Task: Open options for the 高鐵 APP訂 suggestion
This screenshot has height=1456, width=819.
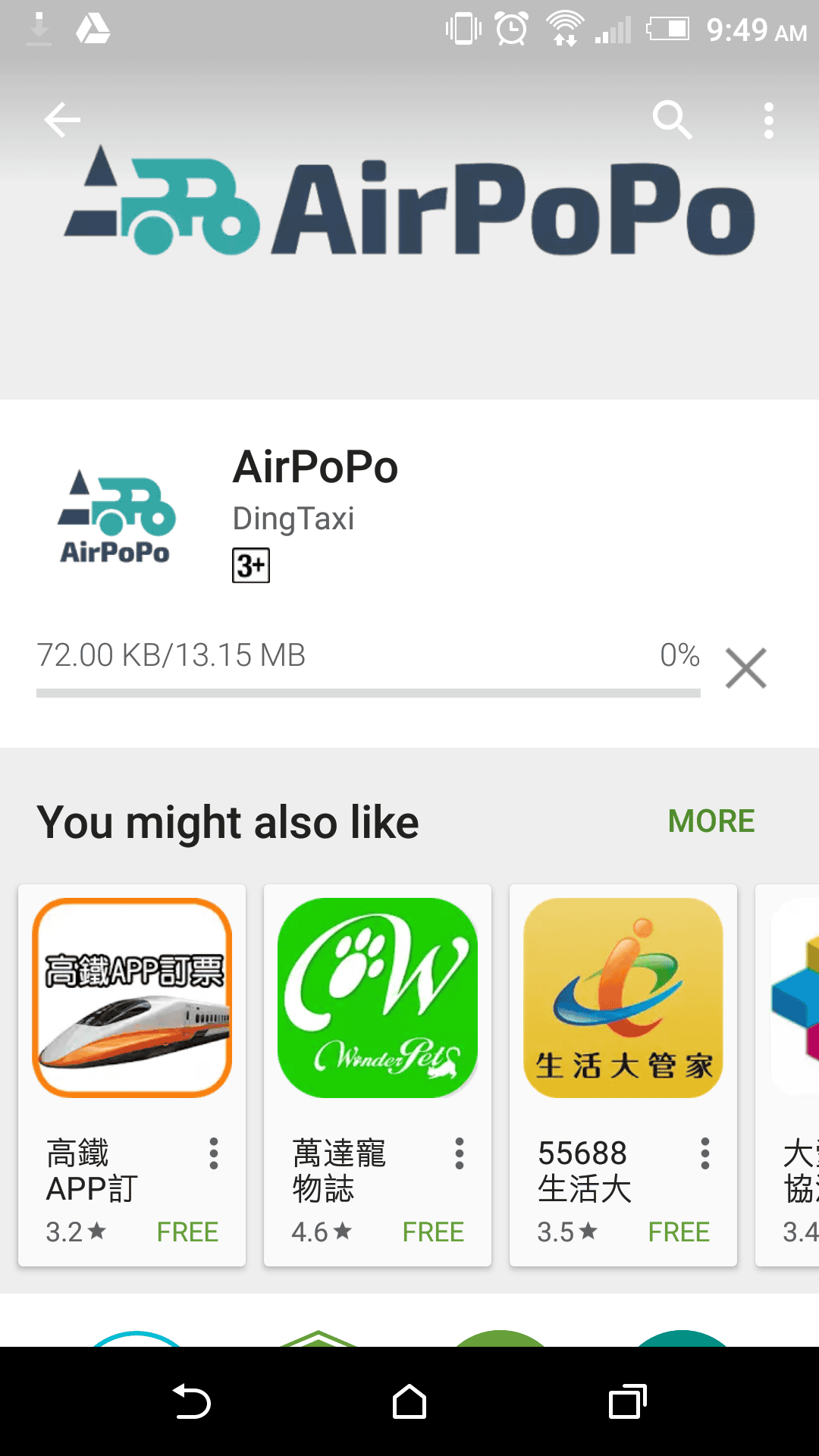Action: [x=214, y=1153]
